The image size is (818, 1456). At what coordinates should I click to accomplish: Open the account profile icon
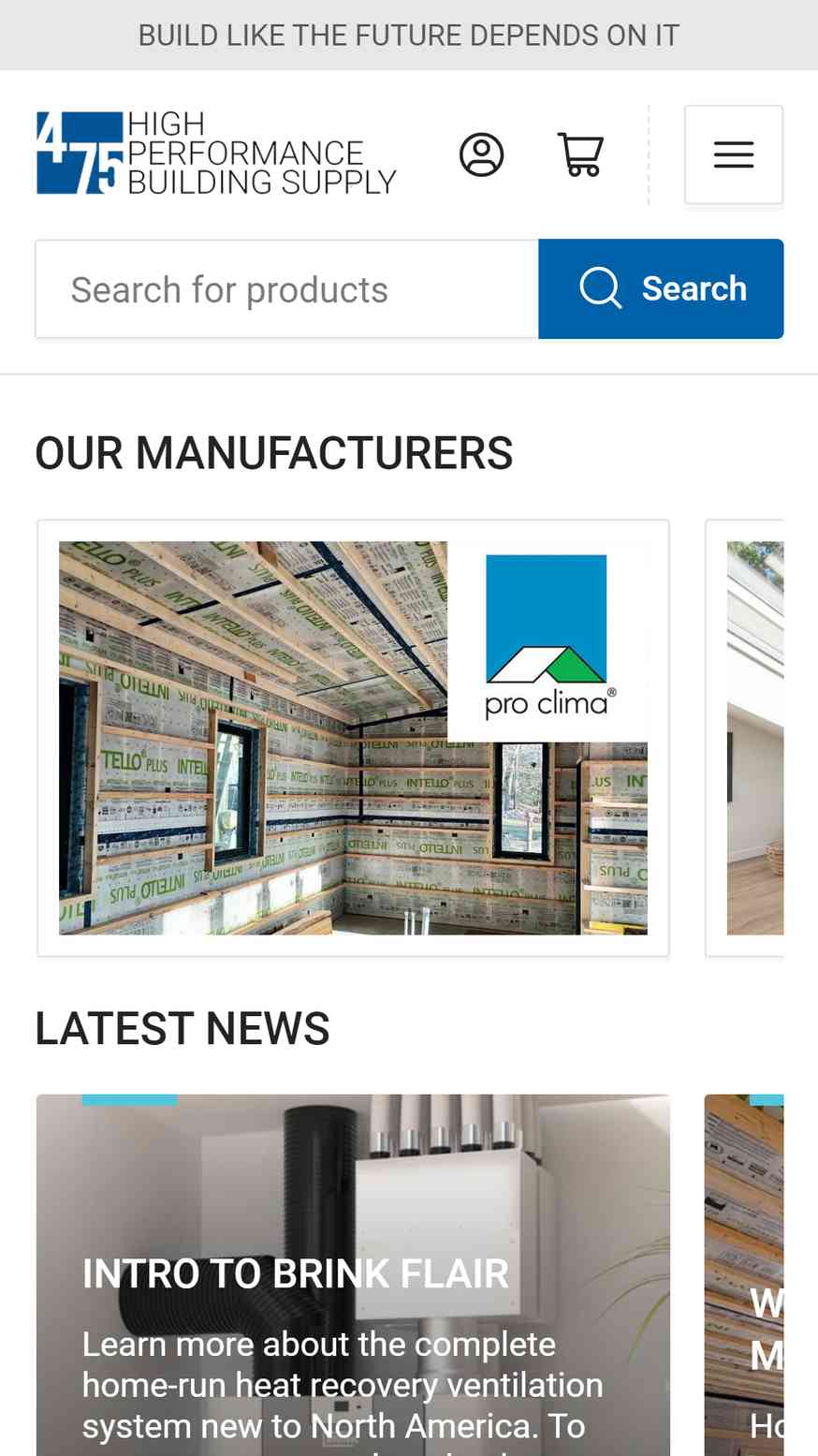coord(481,154)
